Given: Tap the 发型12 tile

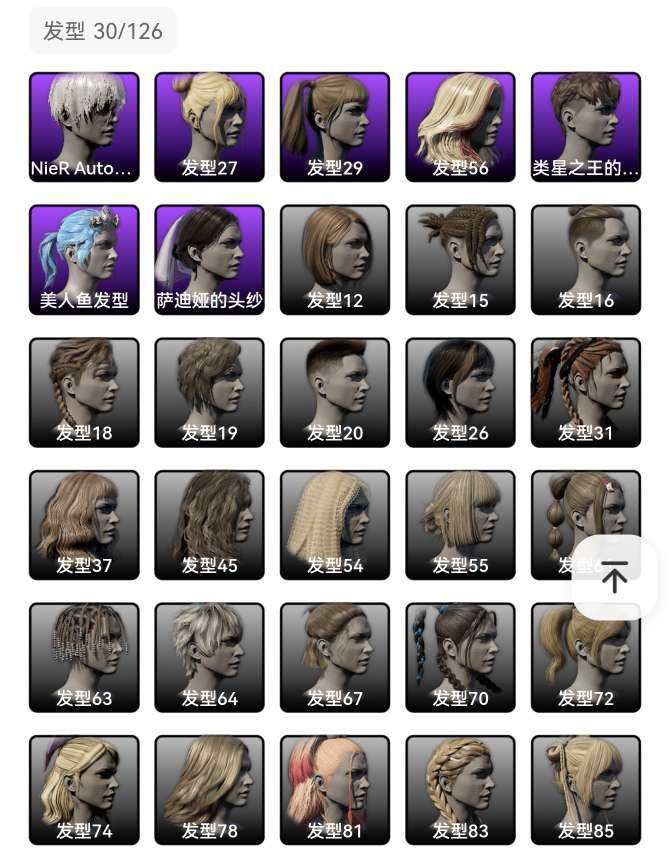Looking at the screenshot, I should point(335,260).
